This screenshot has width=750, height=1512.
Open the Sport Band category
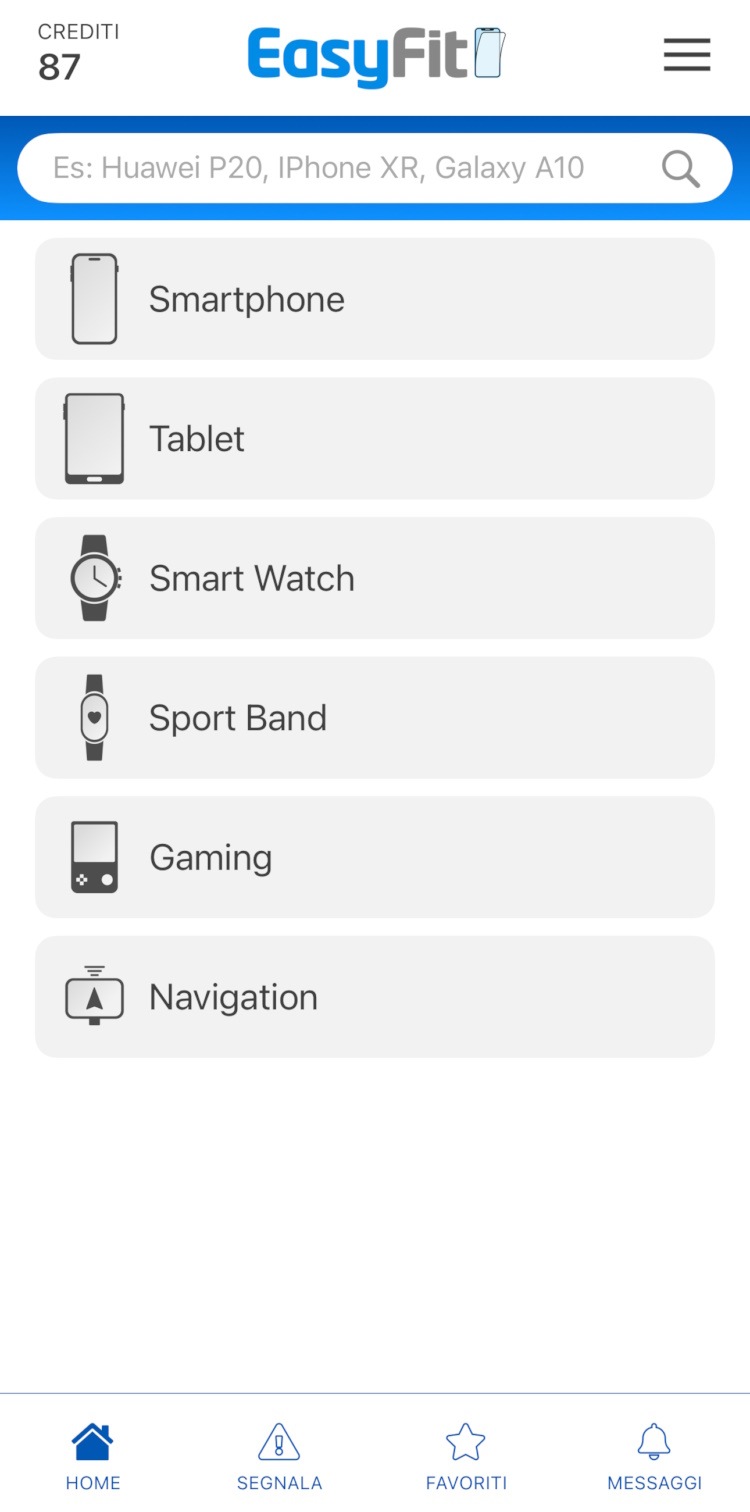click(375, 718)
